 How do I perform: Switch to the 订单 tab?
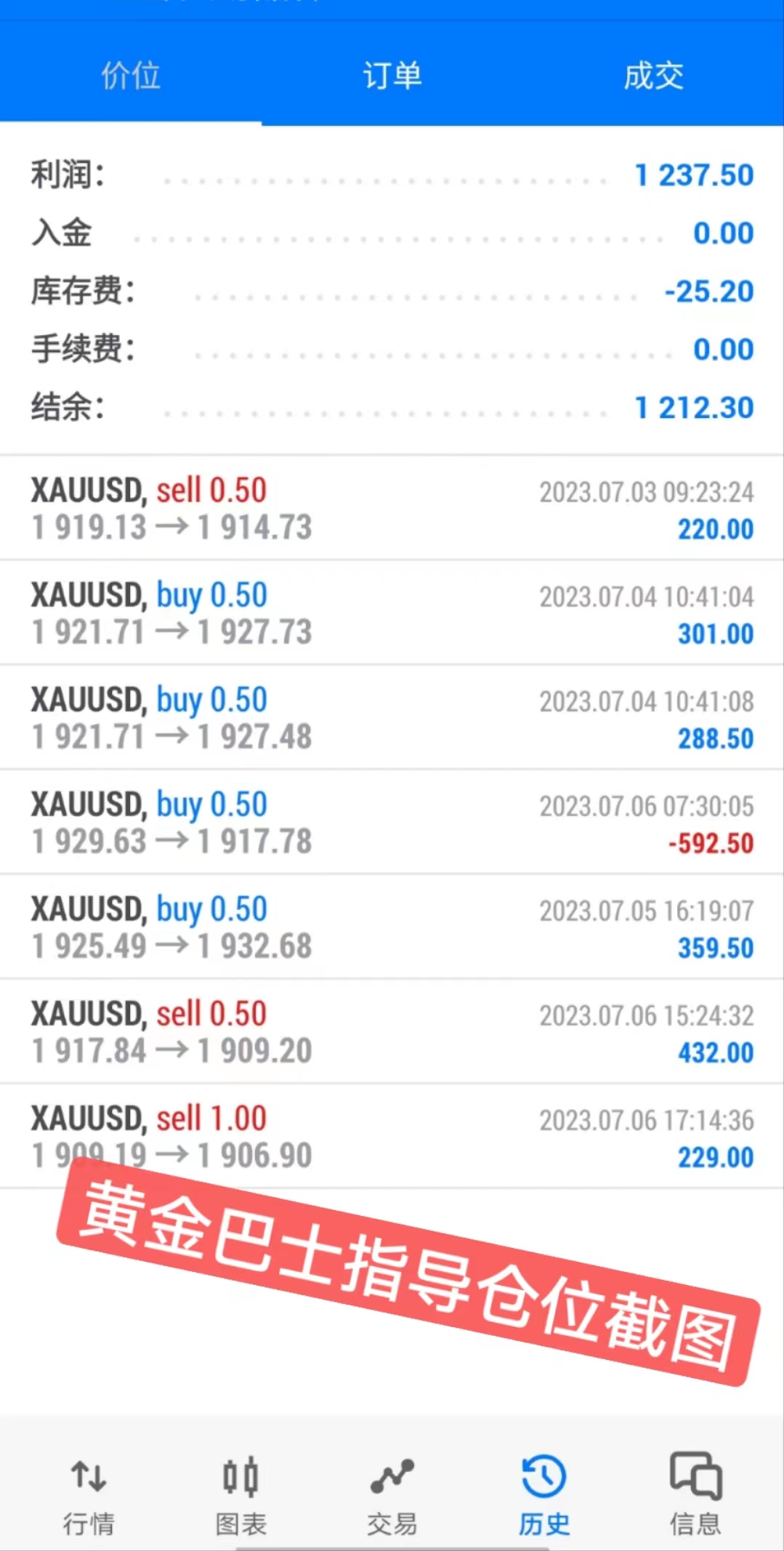pos(392,76)
